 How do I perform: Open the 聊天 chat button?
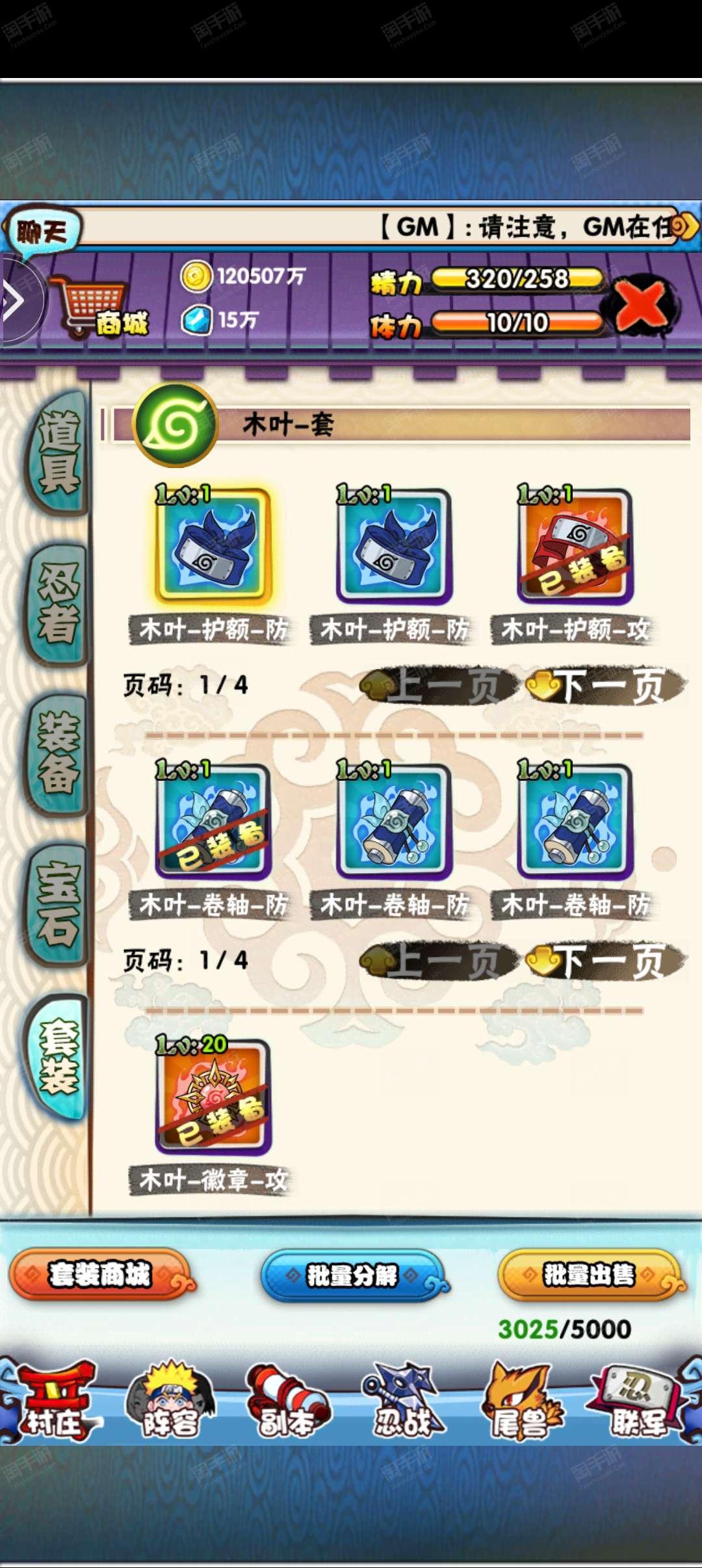point(43,231)
